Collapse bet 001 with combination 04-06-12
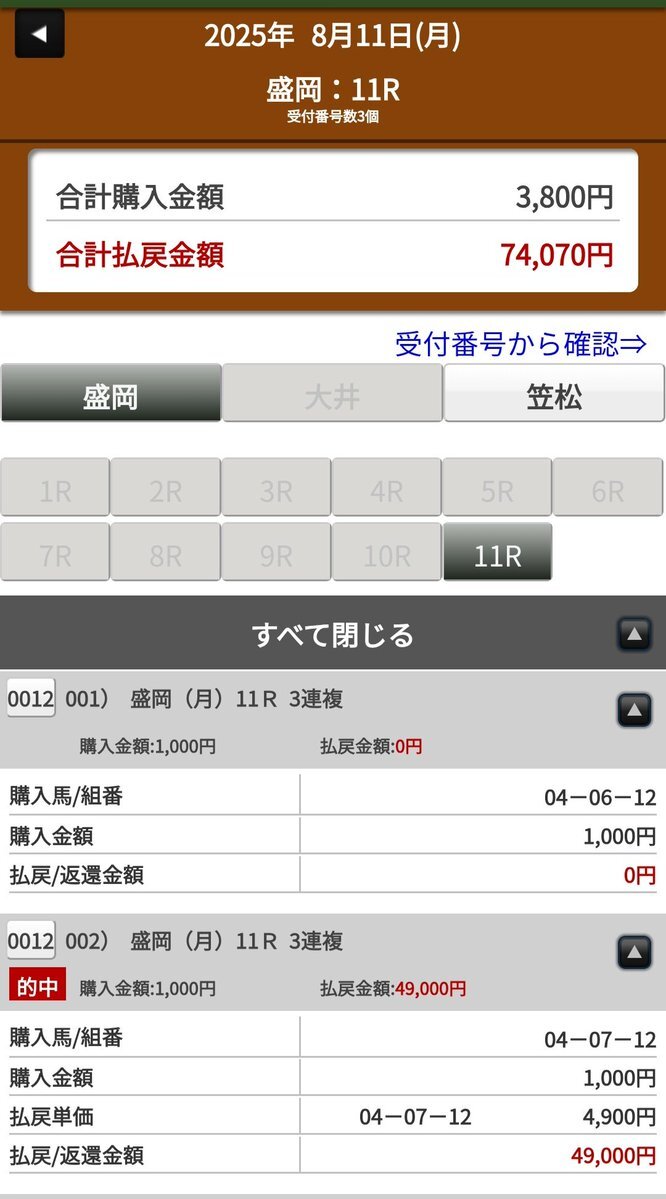666x1199 pixels. 634,711
